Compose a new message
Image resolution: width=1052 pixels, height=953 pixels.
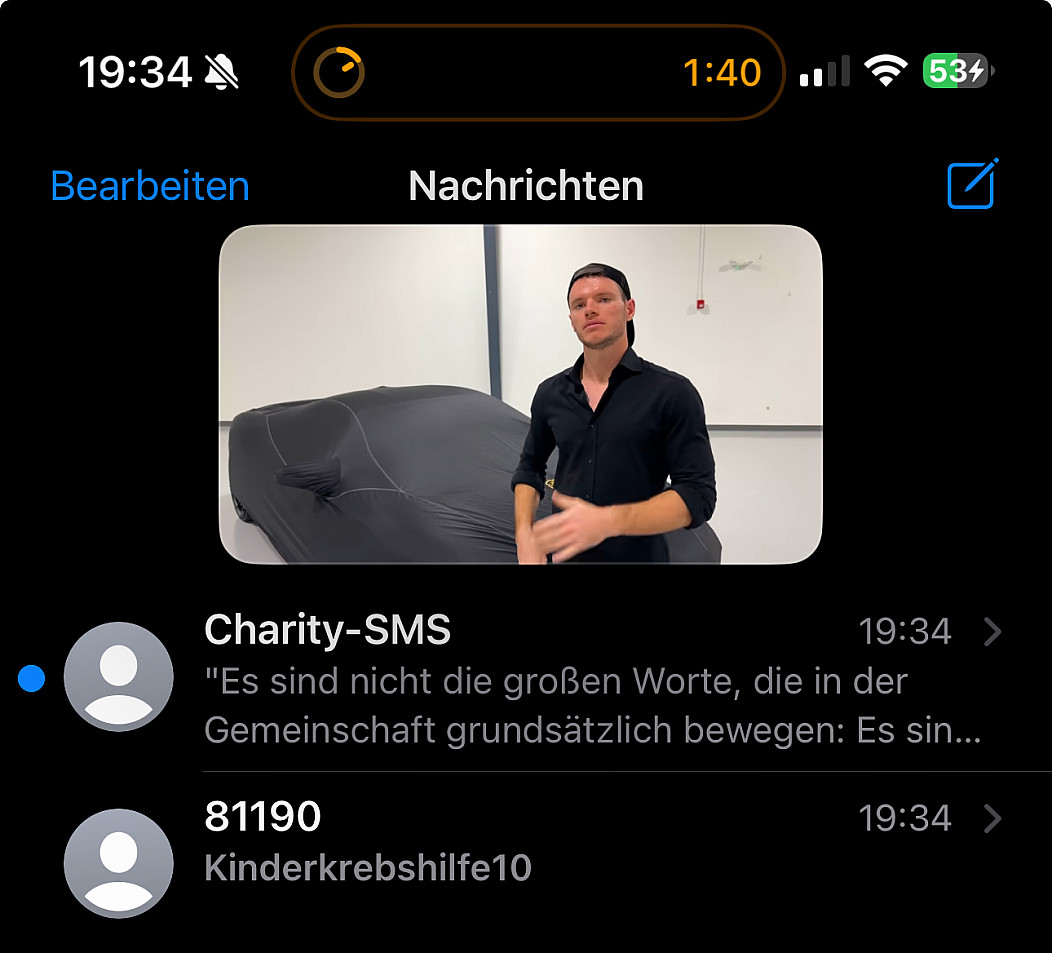pos(971,185)
